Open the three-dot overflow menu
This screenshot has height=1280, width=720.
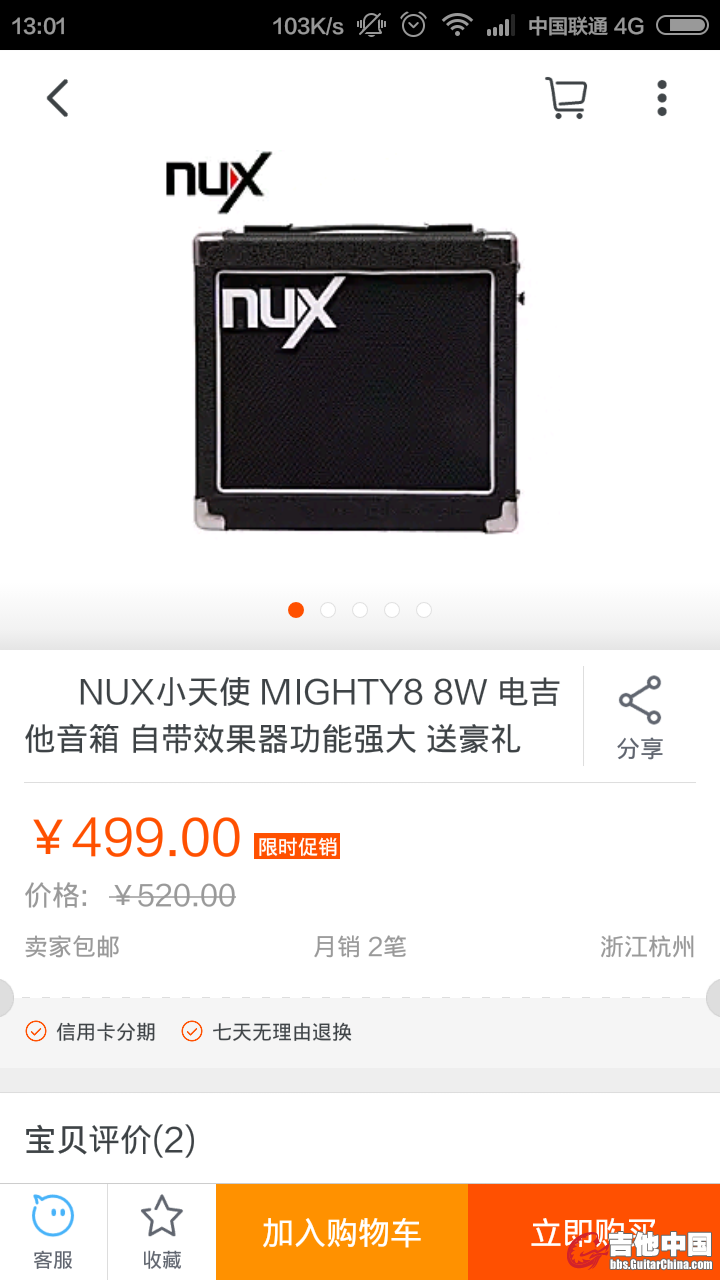pyautogui.click(x=661, y=98)
